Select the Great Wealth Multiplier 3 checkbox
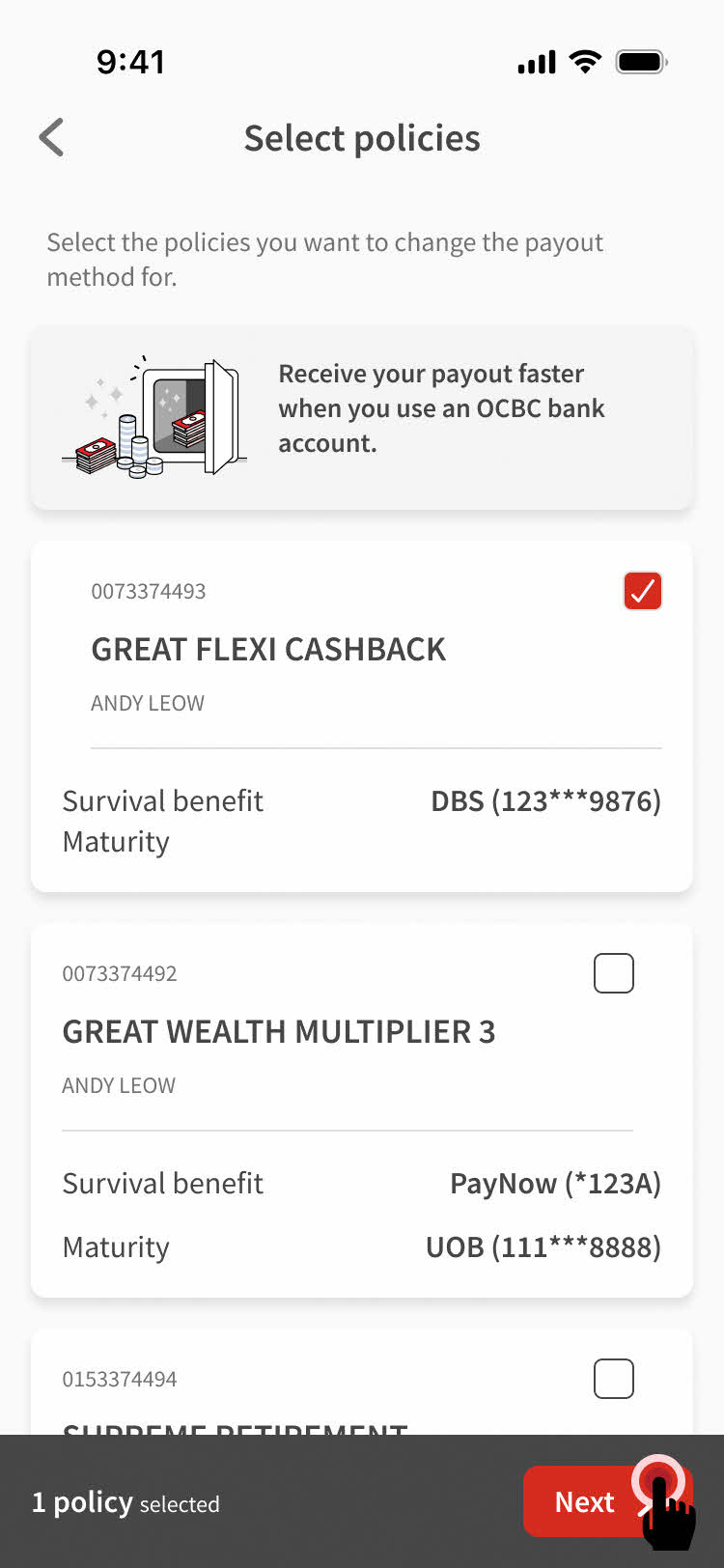This screenshot has width=724, height=1568. [x=613, y=973]
